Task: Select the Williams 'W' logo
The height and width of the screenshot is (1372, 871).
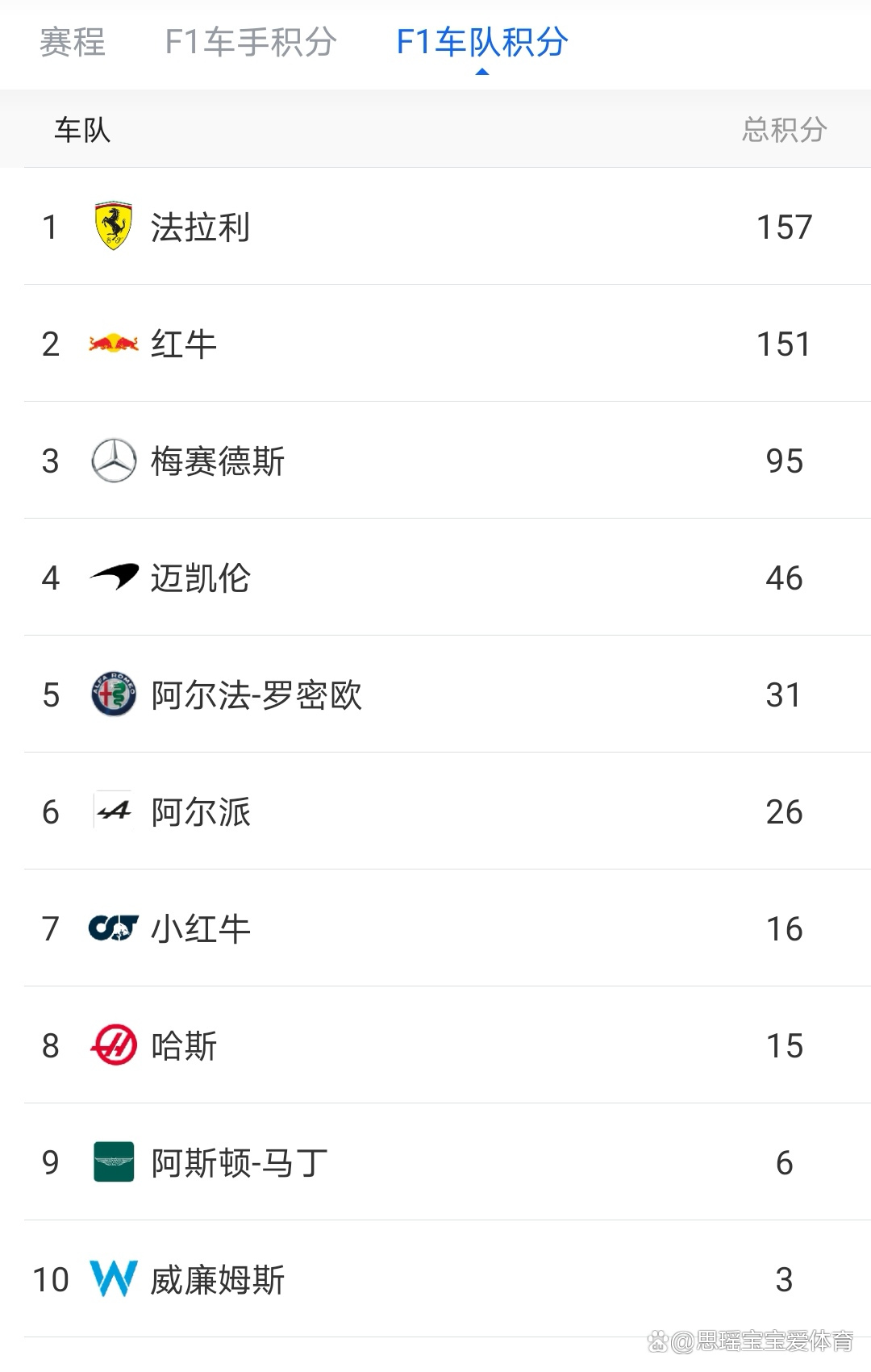Action: pos(113,1279)
